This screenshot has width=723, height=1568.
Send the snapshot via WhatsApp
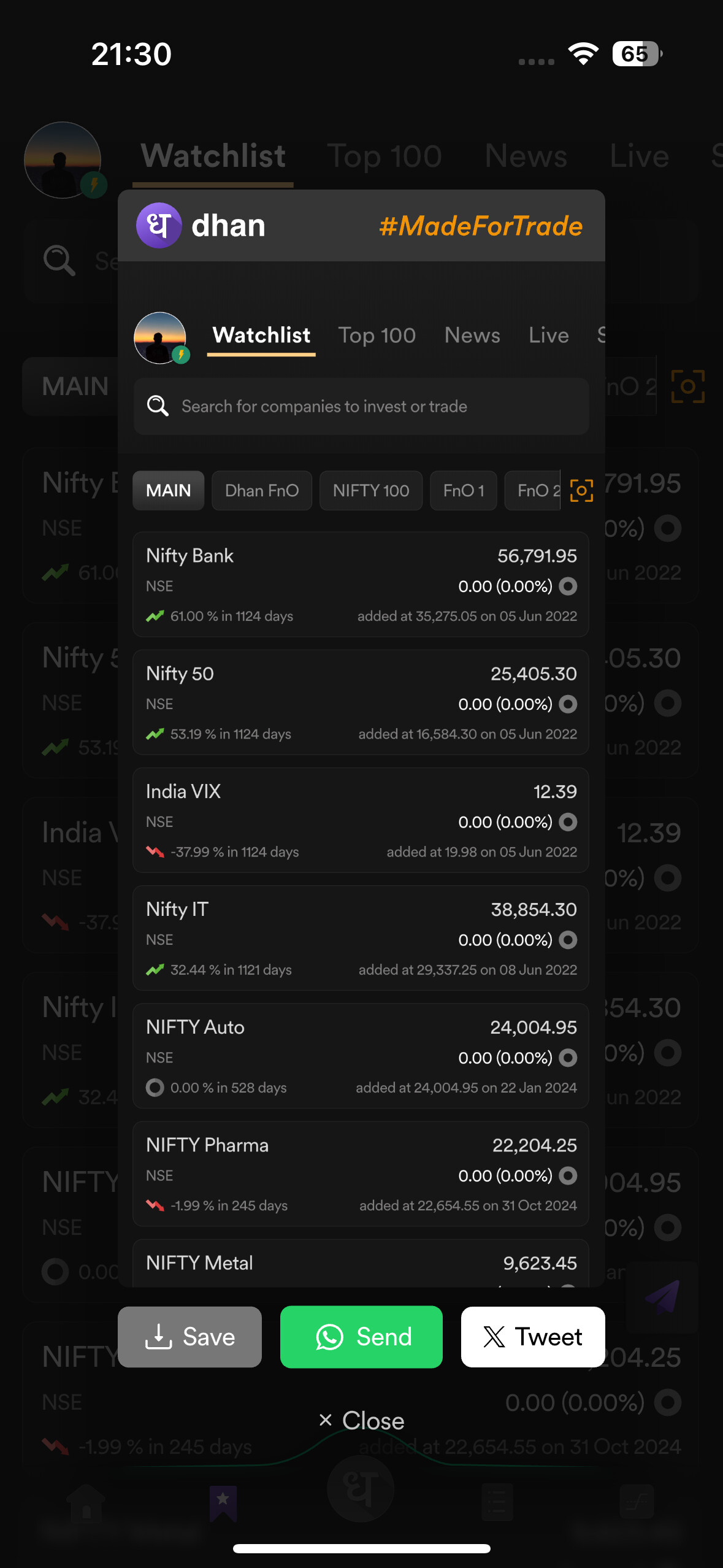click(x=361, y=1337)
